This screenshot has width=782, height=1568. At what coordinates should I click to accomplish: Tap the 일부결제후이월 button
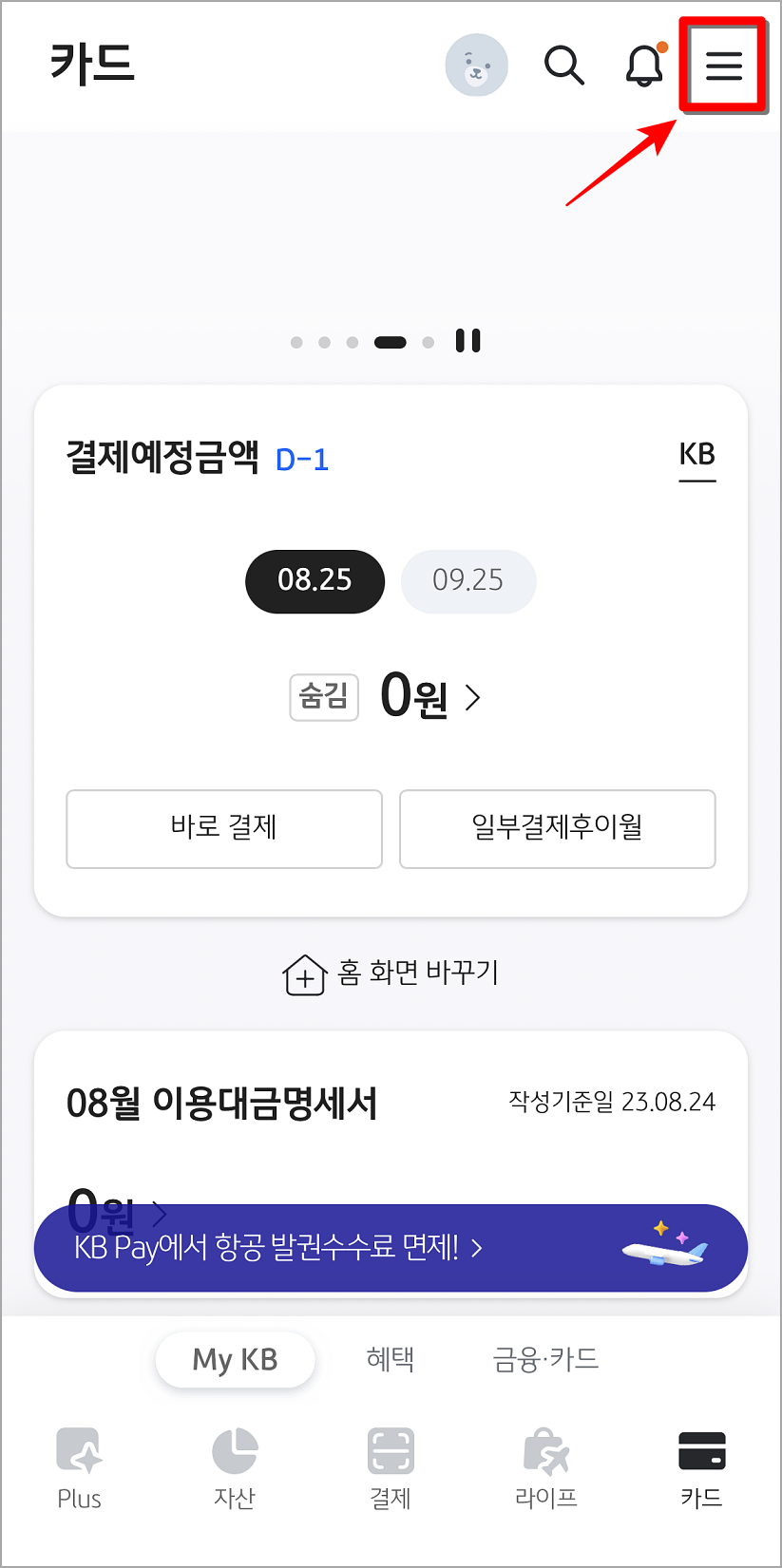click(557, 828)
